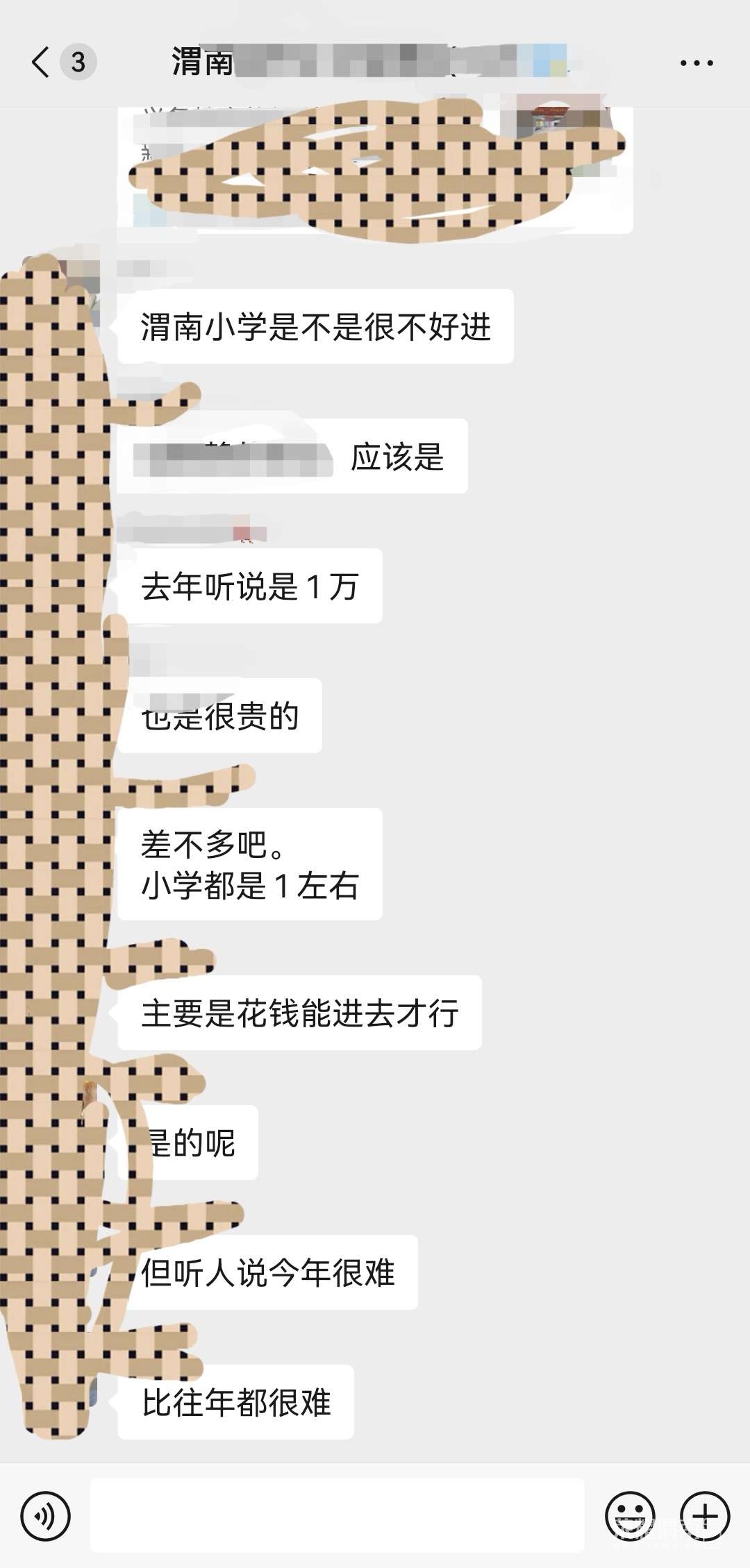Open the emoji picker

[x=630, y=1517]
